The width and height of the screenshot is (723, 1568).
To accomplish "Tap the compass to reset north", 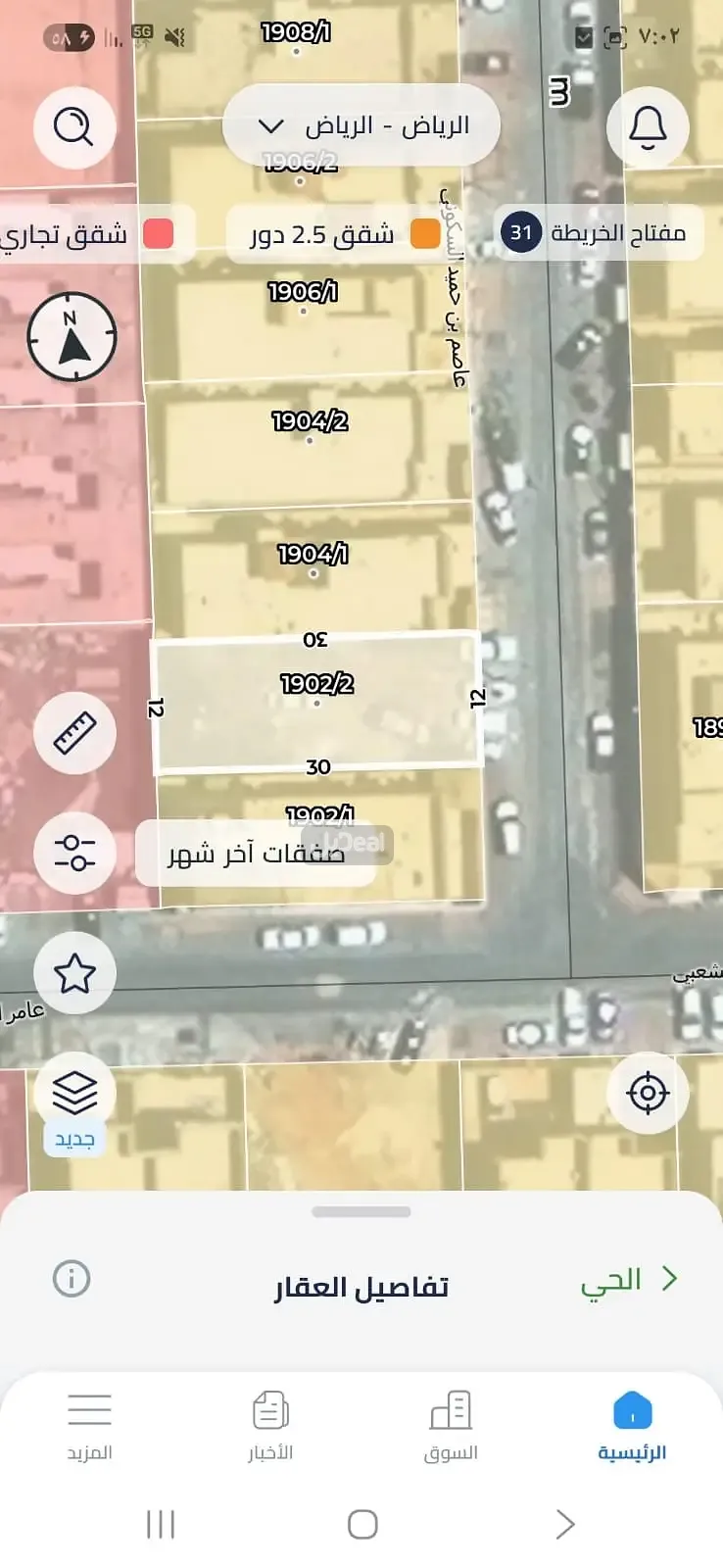I will 72,337.
